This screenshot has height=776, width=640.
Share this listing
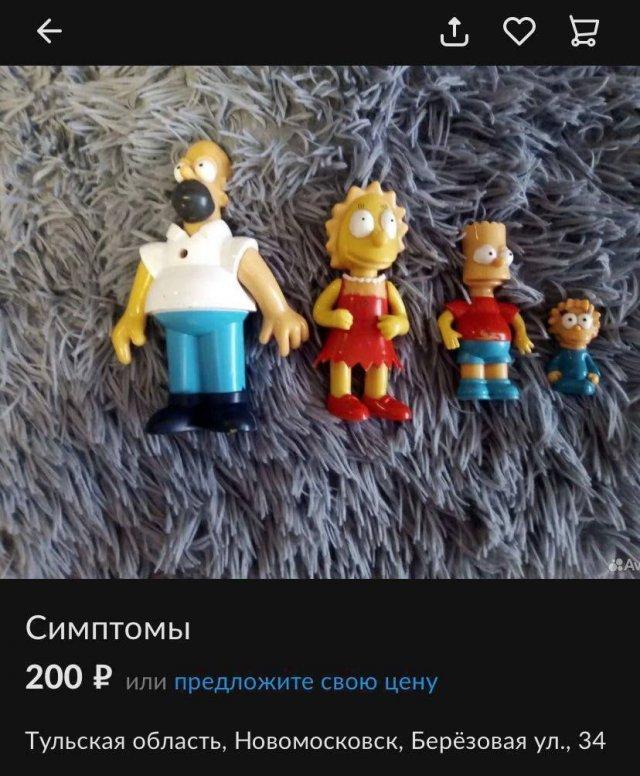[454, 33]
